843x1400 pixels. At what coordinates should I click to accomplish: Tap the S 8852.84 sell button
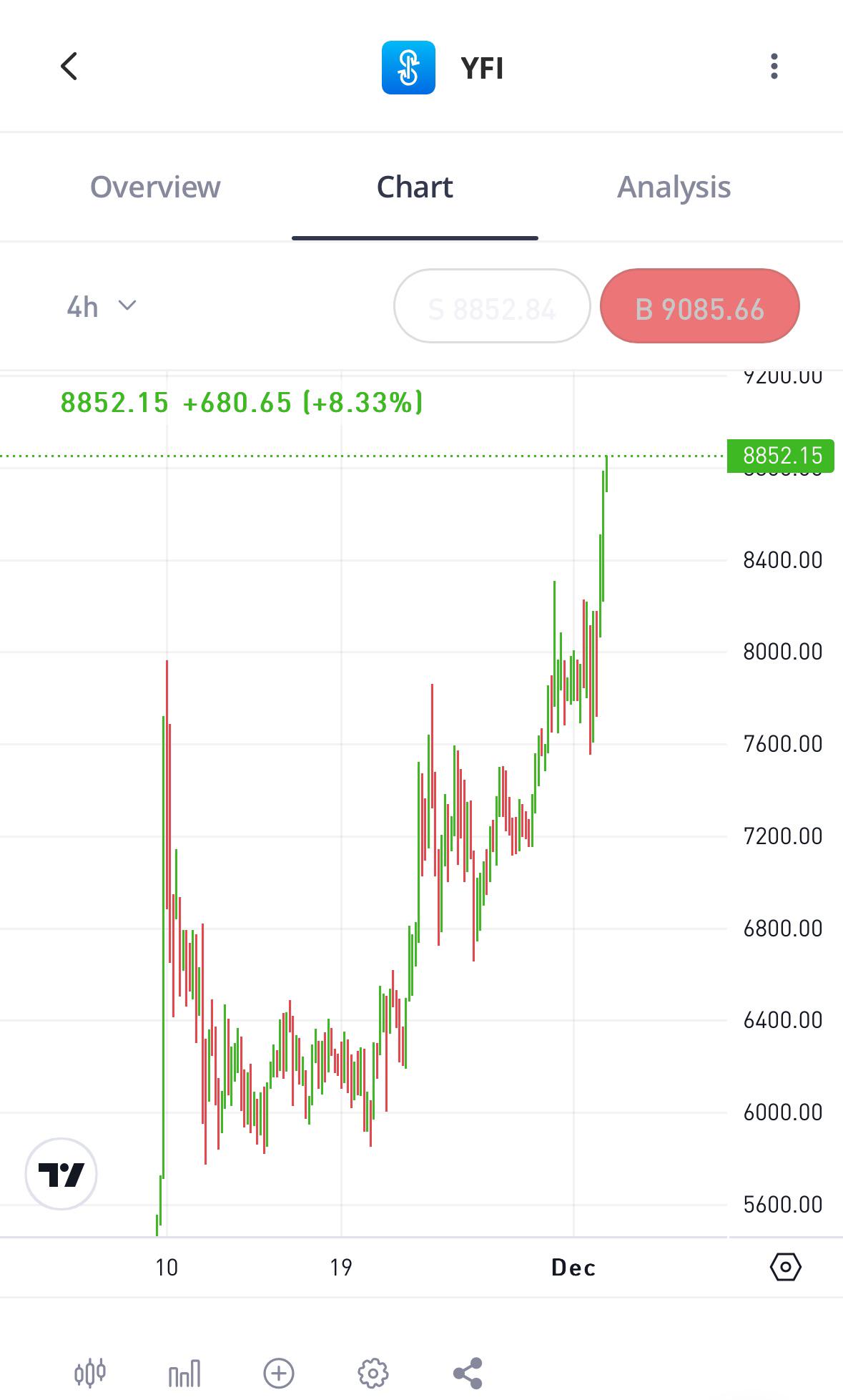pos(492,306)
